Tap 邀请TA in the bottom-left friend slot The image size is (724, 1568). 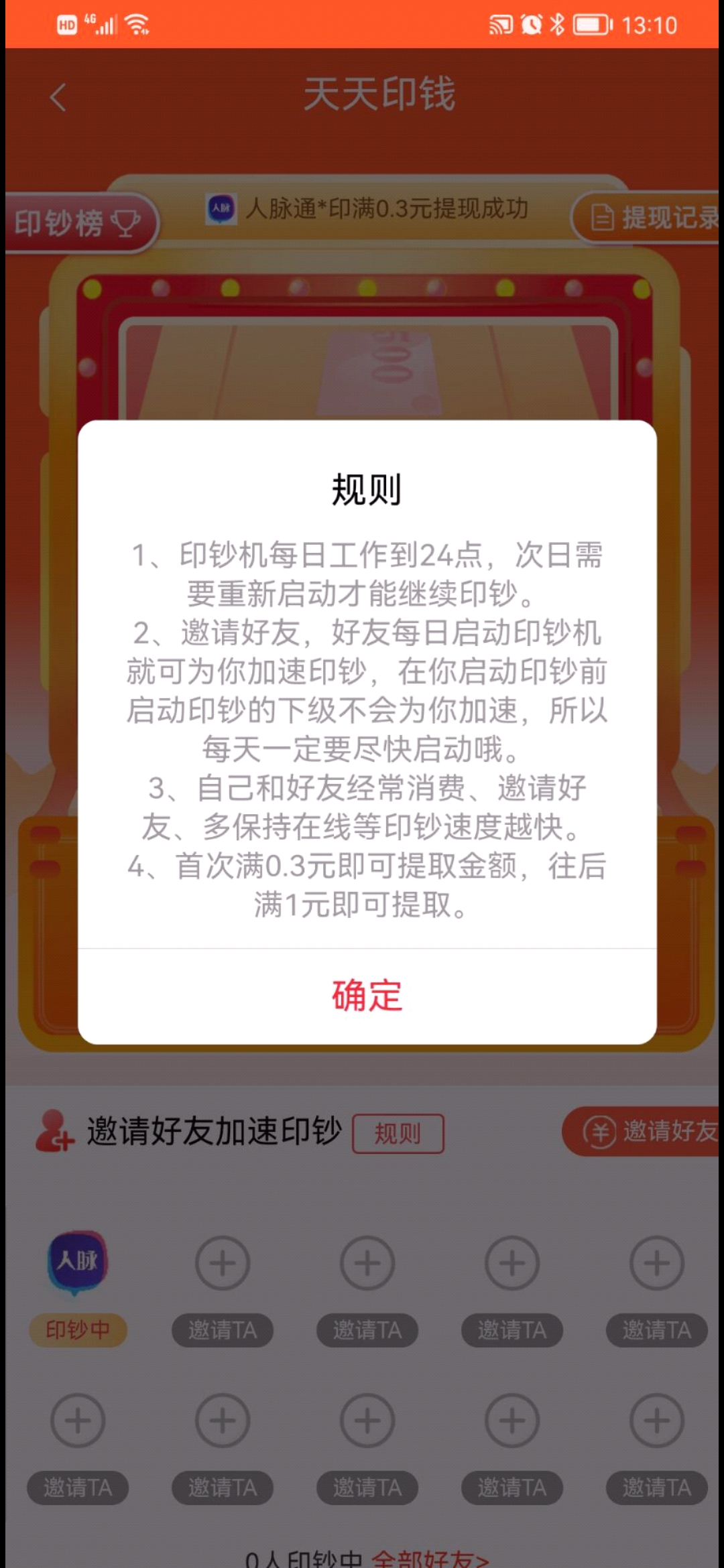[78, 1488]
